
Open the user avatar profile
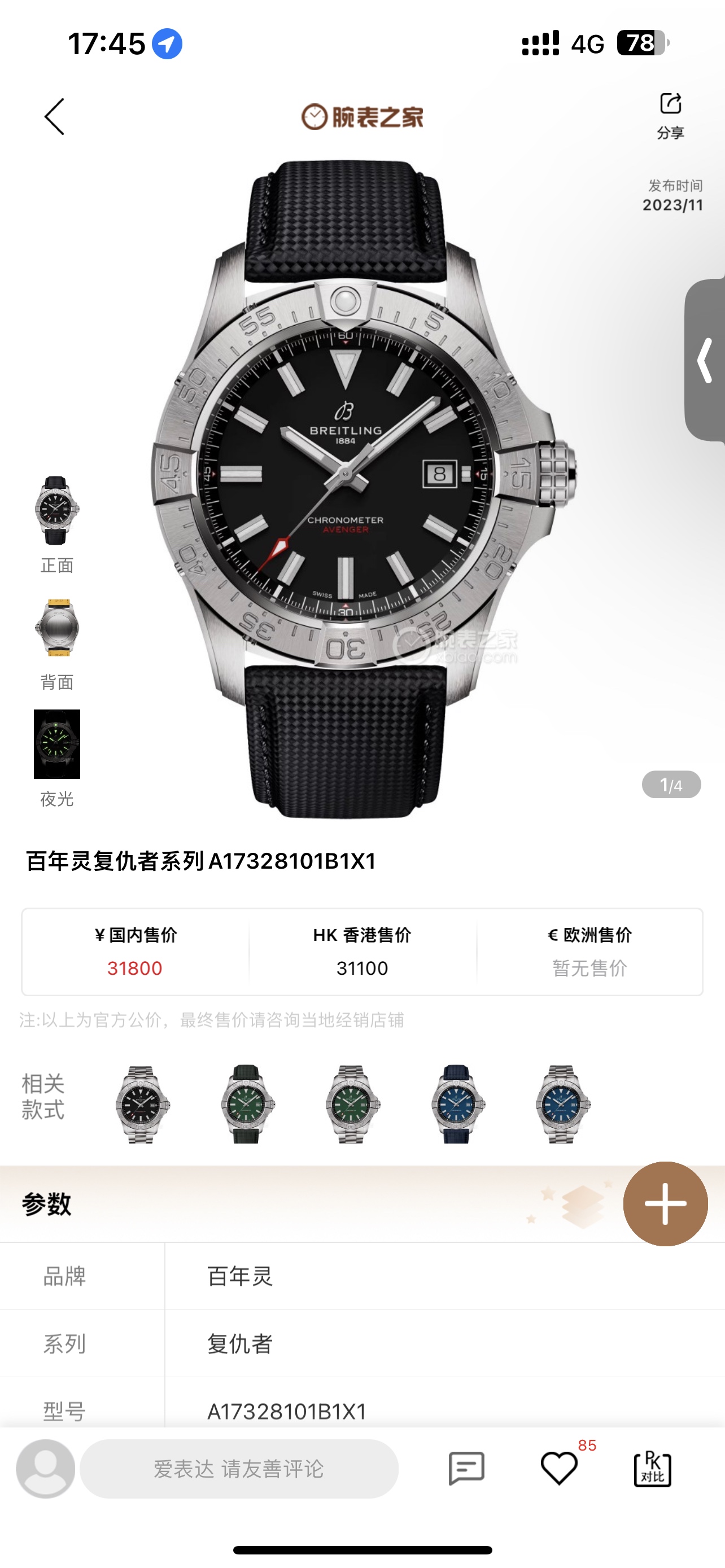(x=46, y=1468)
